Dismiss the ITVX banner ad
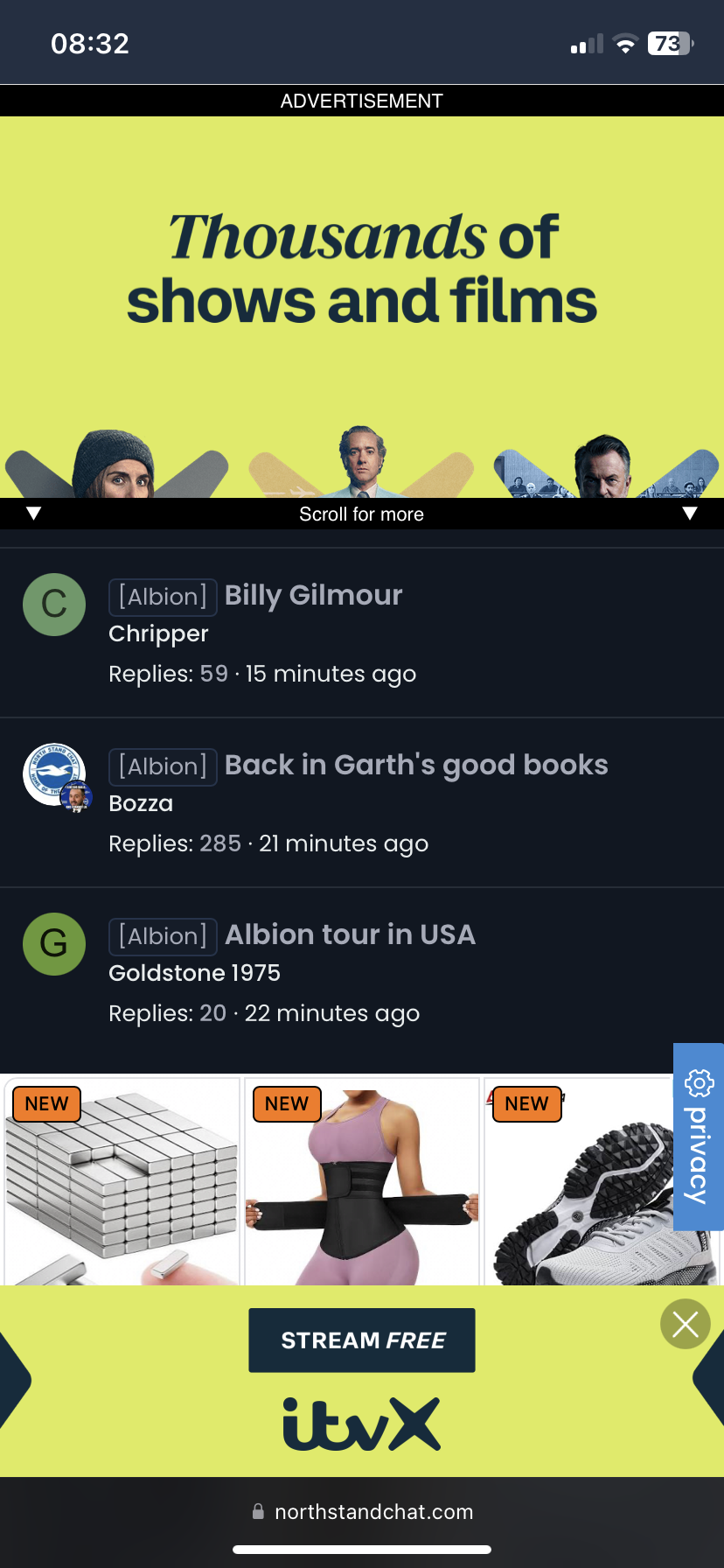 click(x=685, y=1325)
